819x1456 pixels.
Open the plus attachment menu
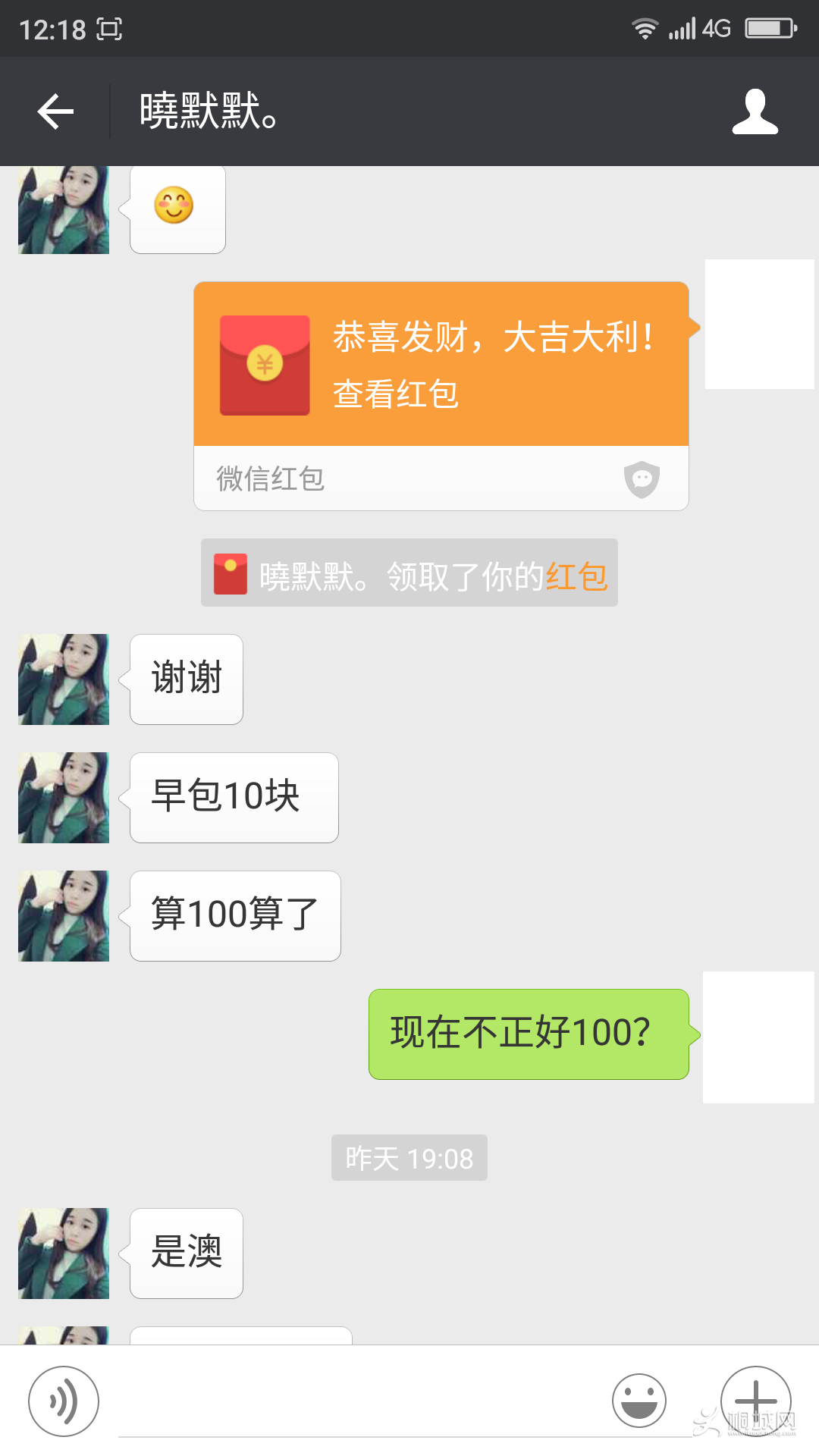click(x=755, y=1400)
